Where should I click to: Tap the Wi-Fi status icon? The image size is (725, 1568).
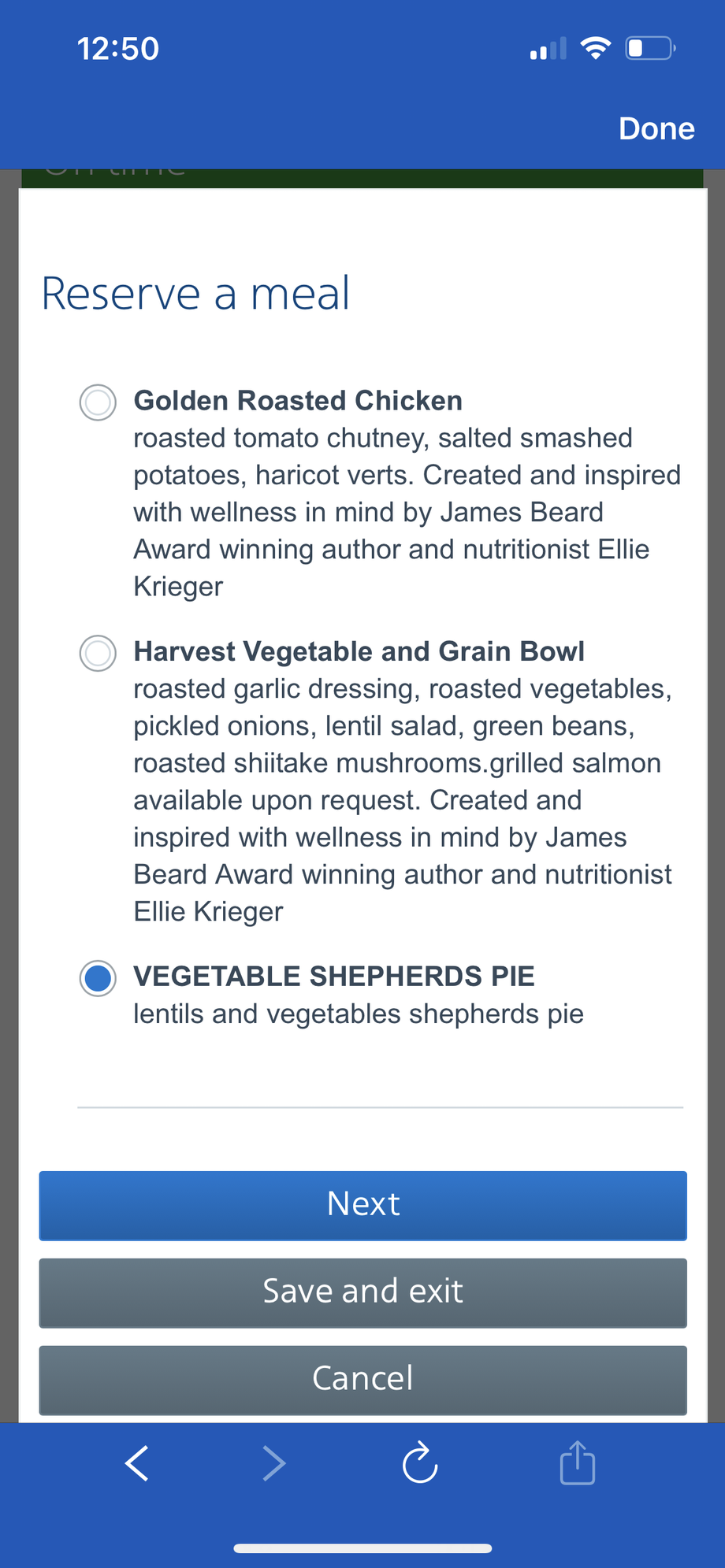[x=596, y=48]
